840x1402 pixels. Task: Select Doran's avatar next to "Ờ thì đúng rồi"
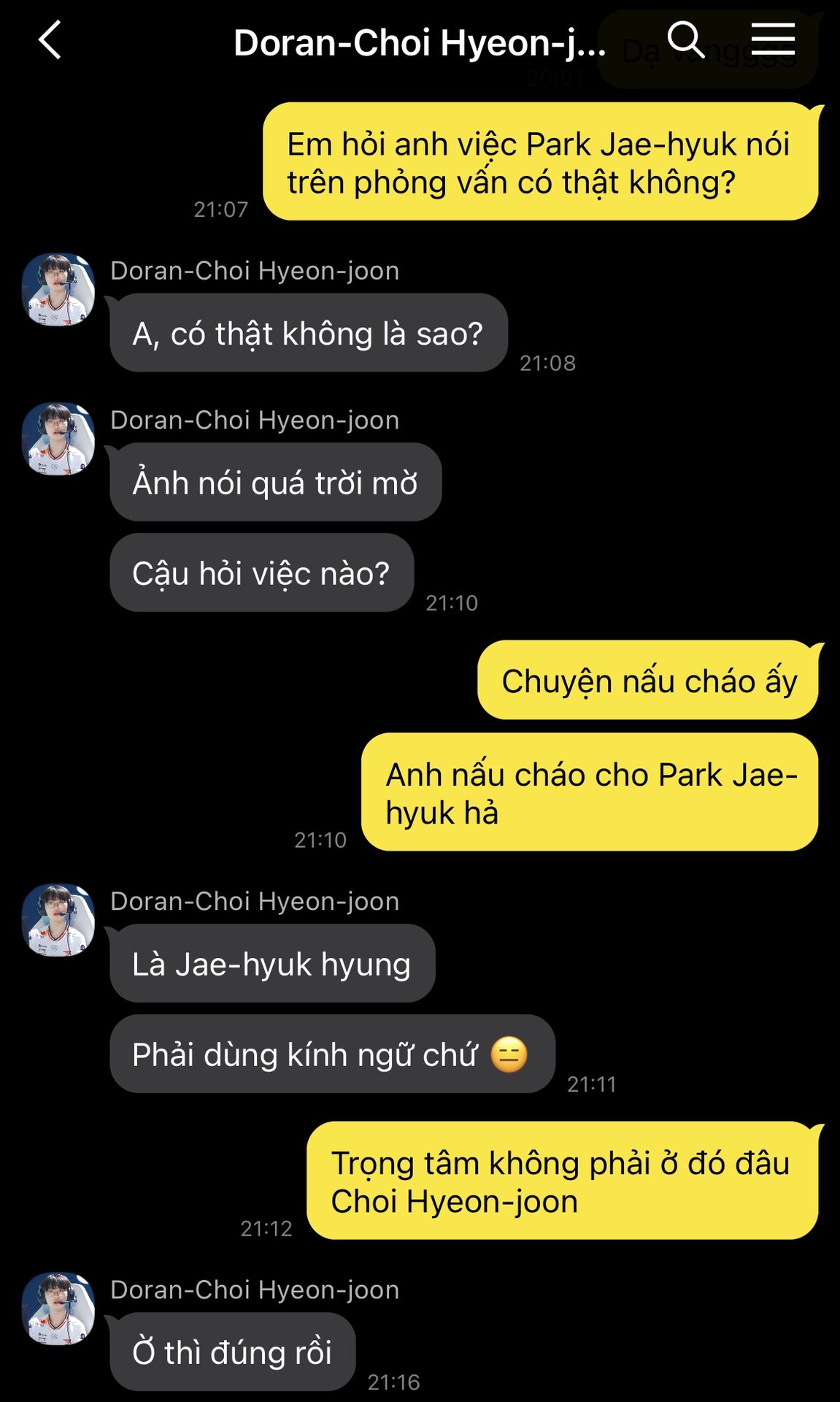pos(58,1309)
